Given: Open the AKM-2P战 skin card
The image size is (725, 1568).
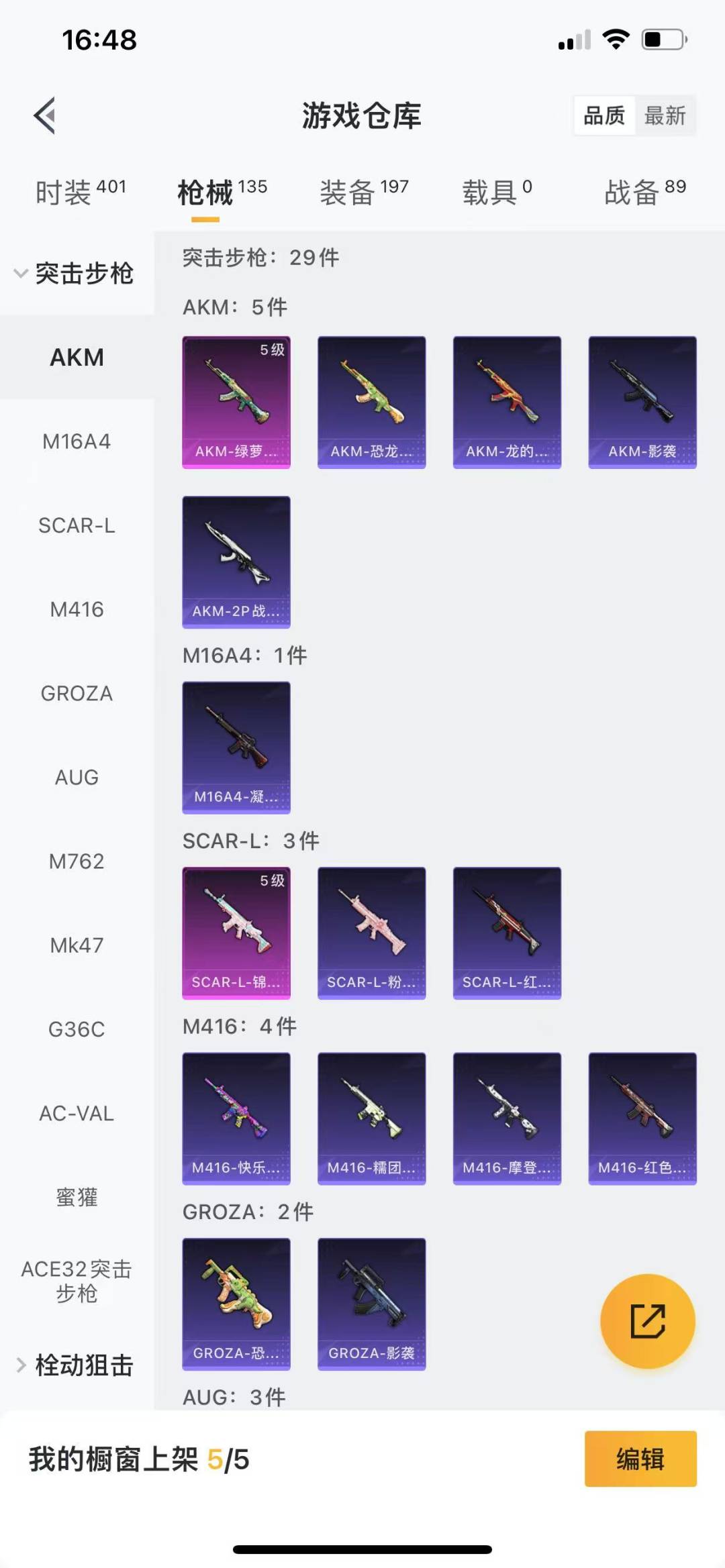Looking at the screenshot, I should (236, 562).
